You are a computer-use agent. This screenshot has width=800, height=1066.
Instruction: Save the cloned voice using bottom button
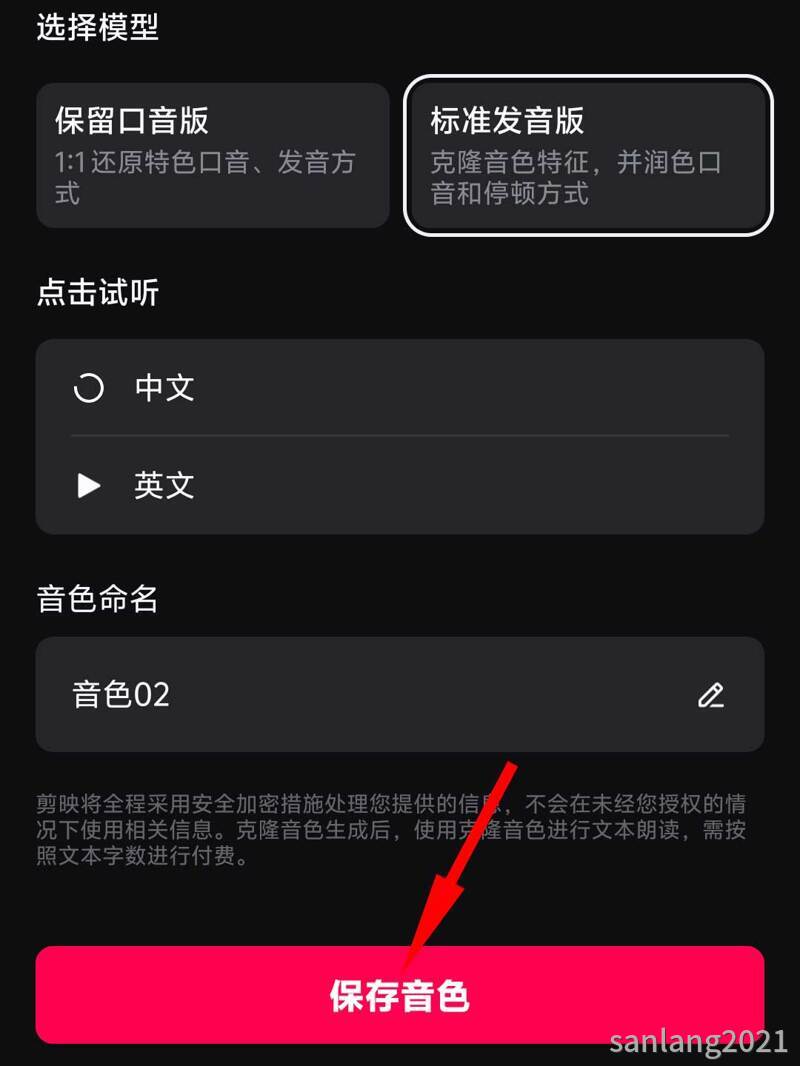tap(400, 995)
